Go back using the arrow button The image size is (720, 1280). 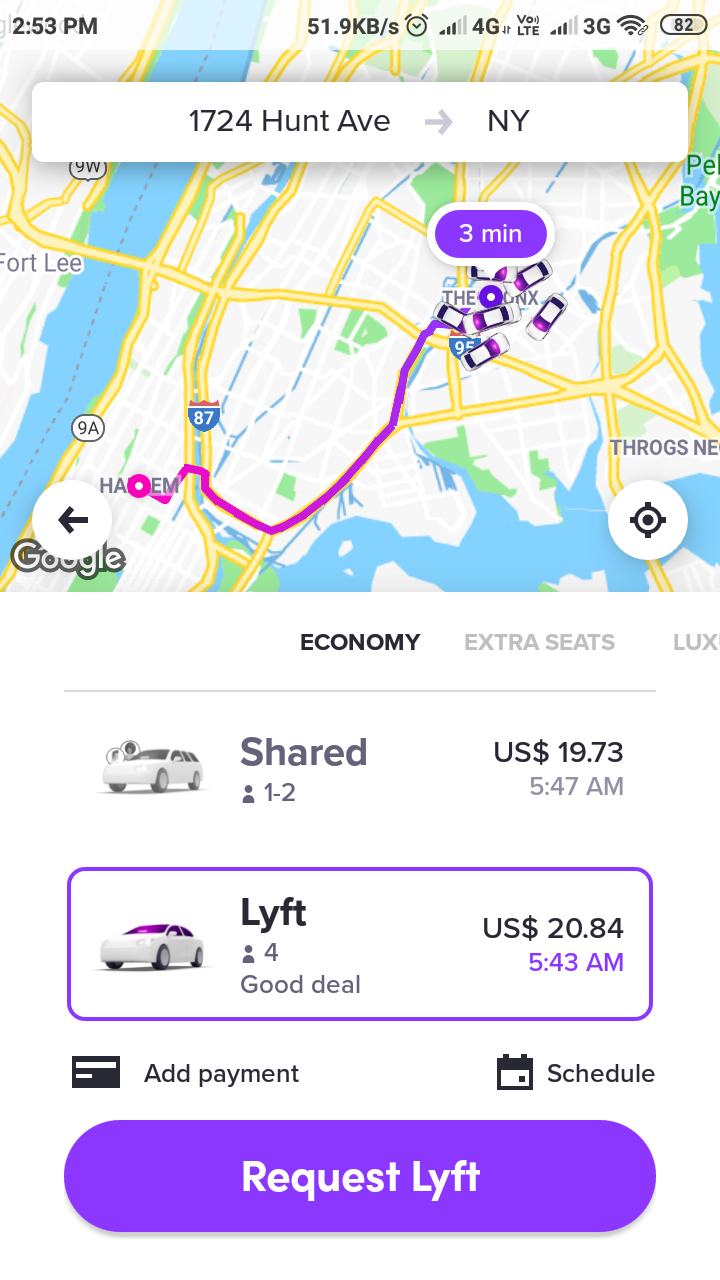click(72, 520)
